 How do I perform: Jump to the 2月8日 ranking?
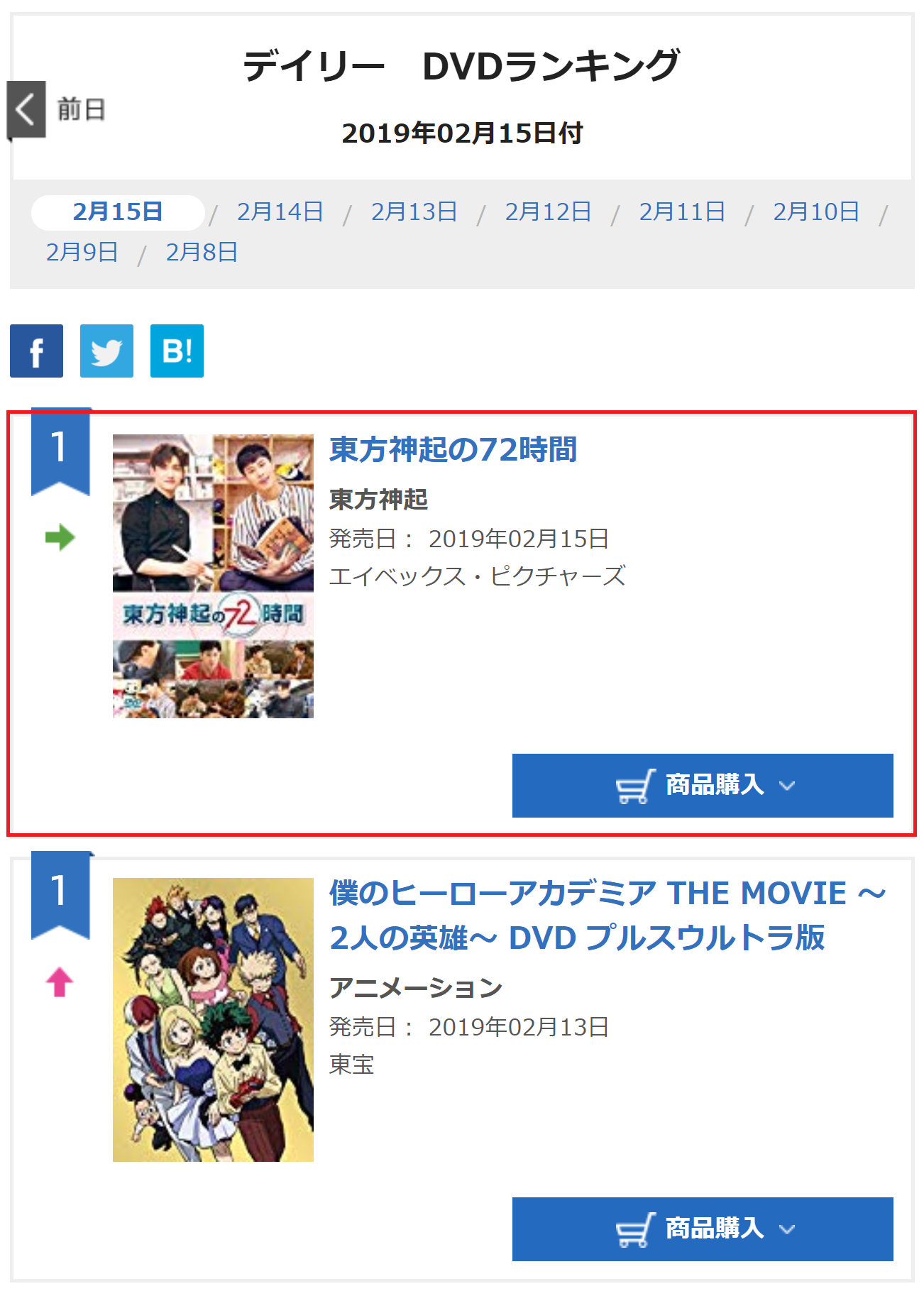pos(202,253)
